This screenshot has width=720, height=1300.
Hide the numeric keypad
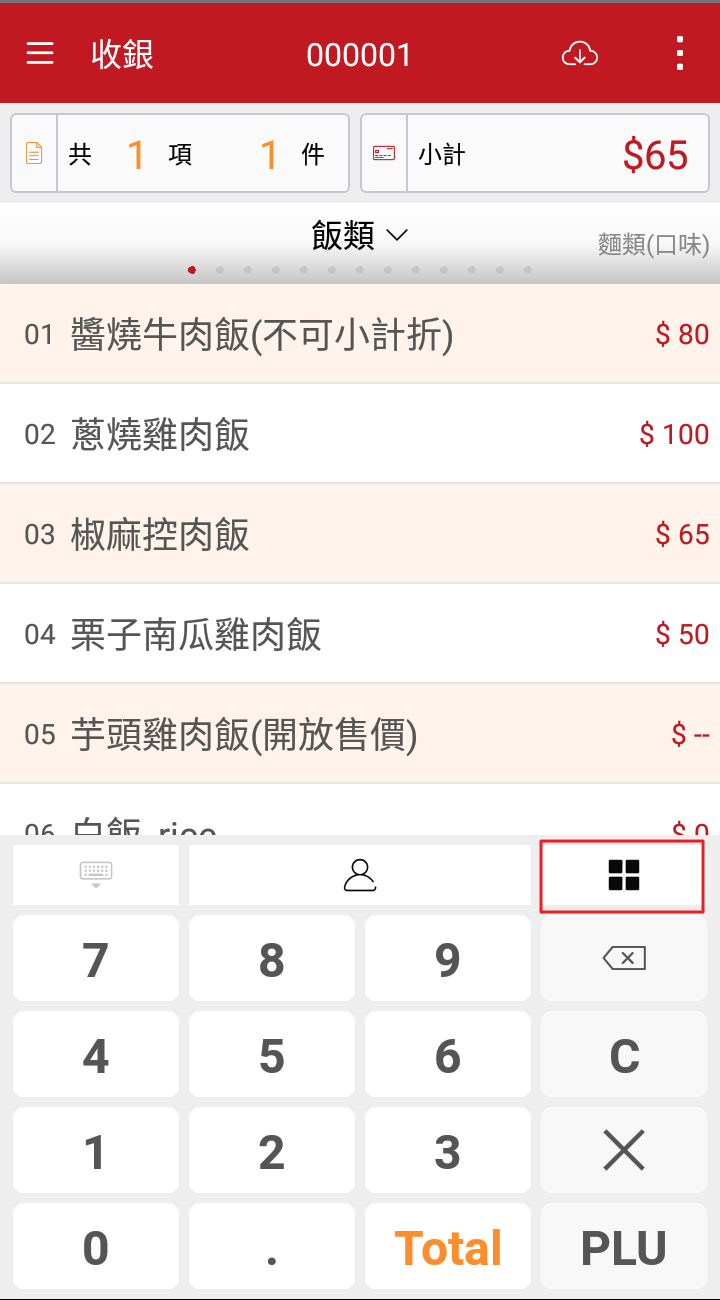(x=96, y=875)
